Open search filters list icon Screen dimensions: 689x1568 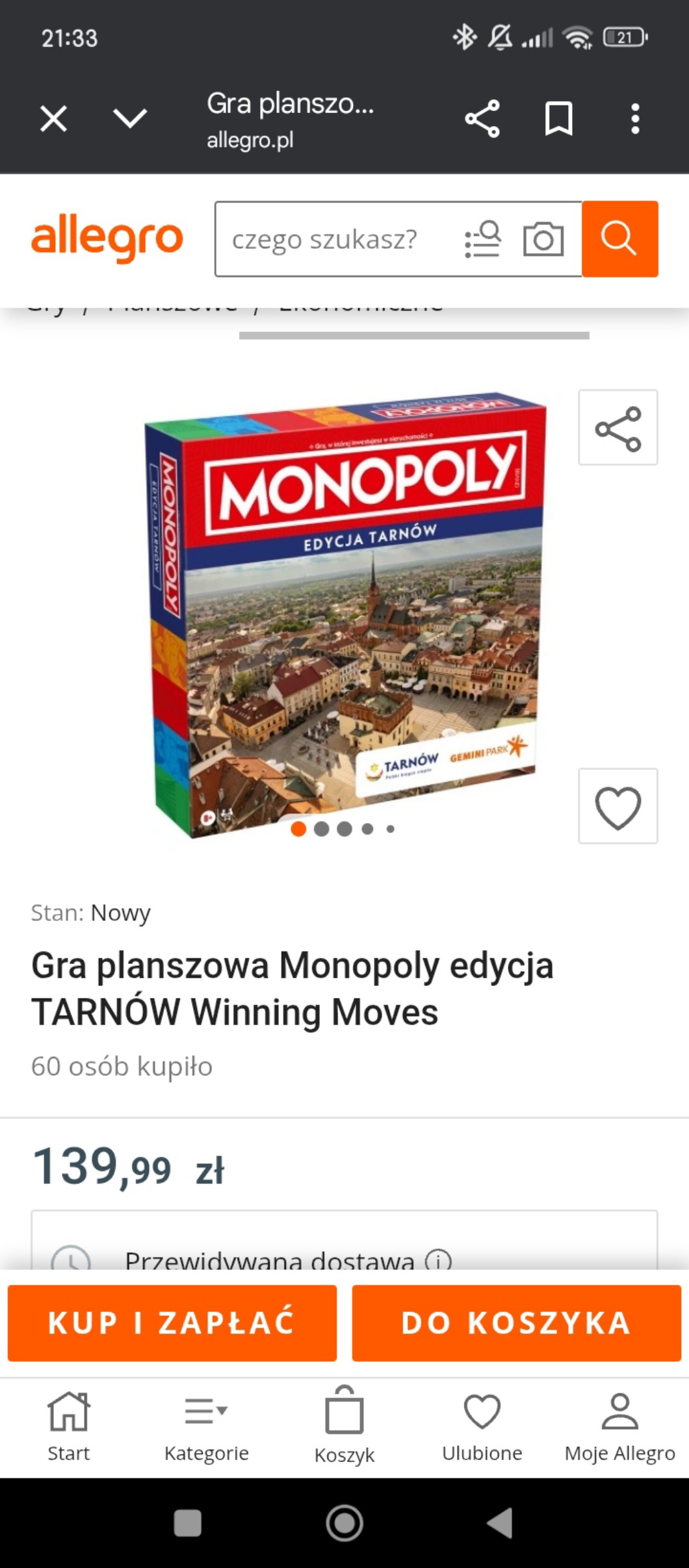click(x=482, y=240)
